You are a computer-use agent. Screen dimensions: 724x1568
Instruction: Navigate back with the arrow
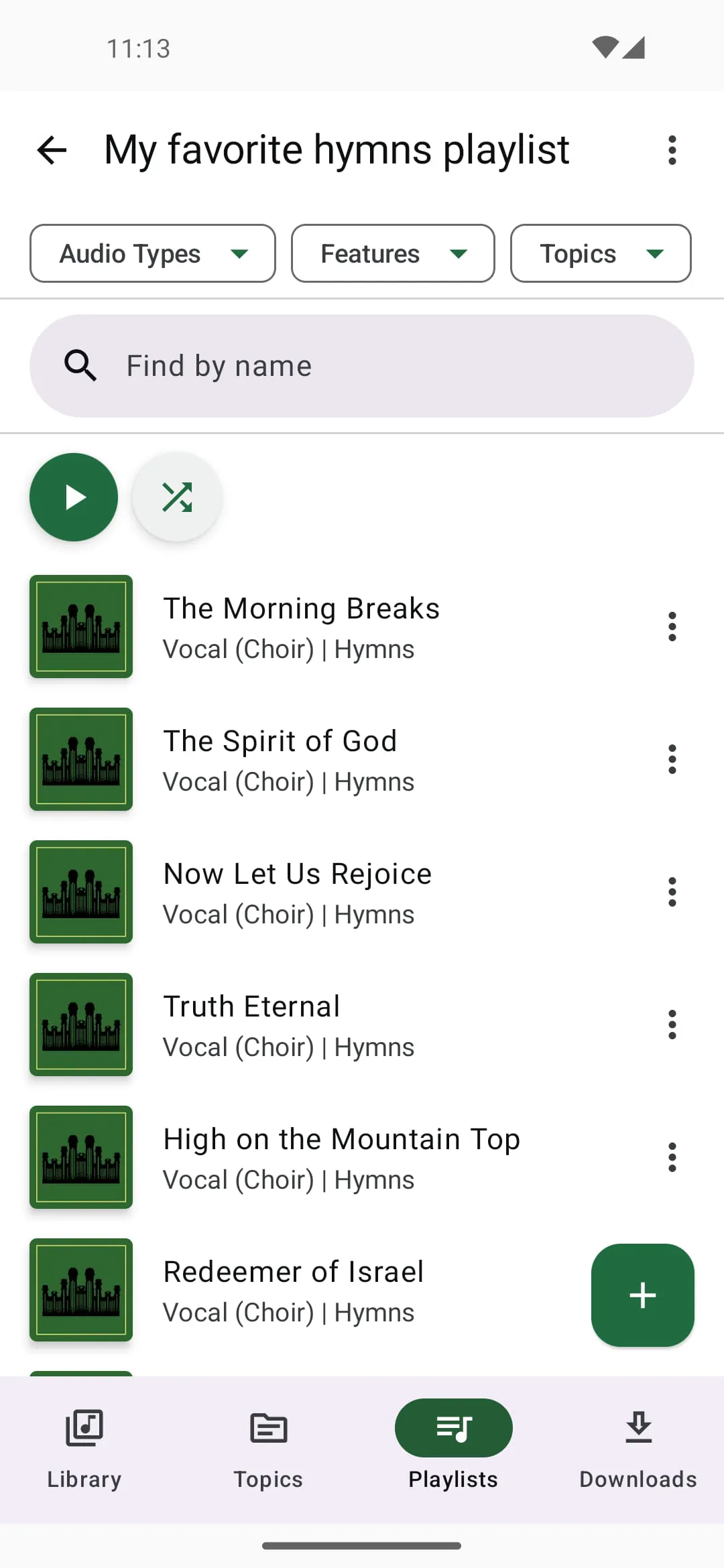[x=51, y=149]
